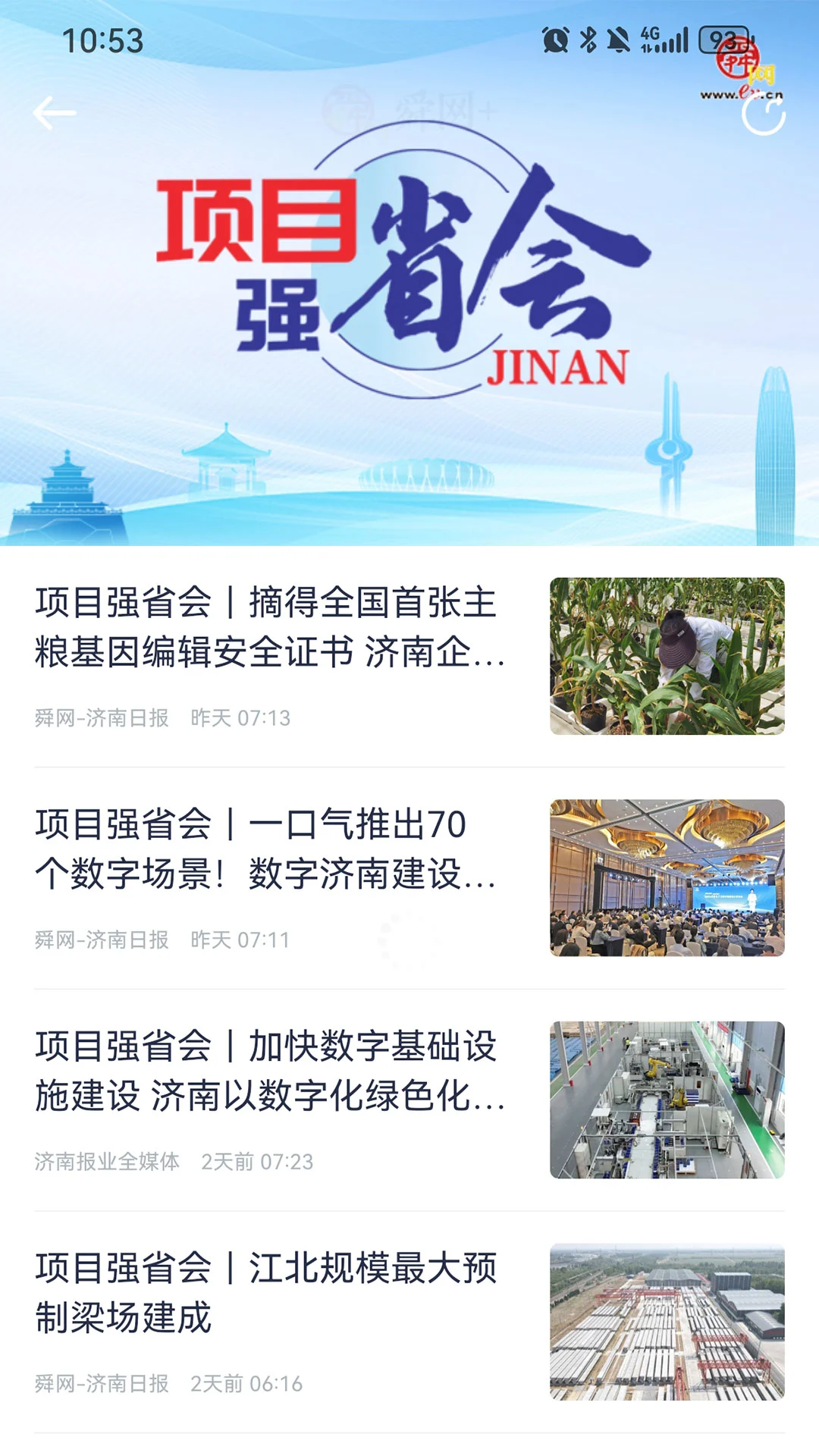Tap the 济南报业全媒体 source label
This screenshot has height=1456, width=819.
tap(107, 1160)
